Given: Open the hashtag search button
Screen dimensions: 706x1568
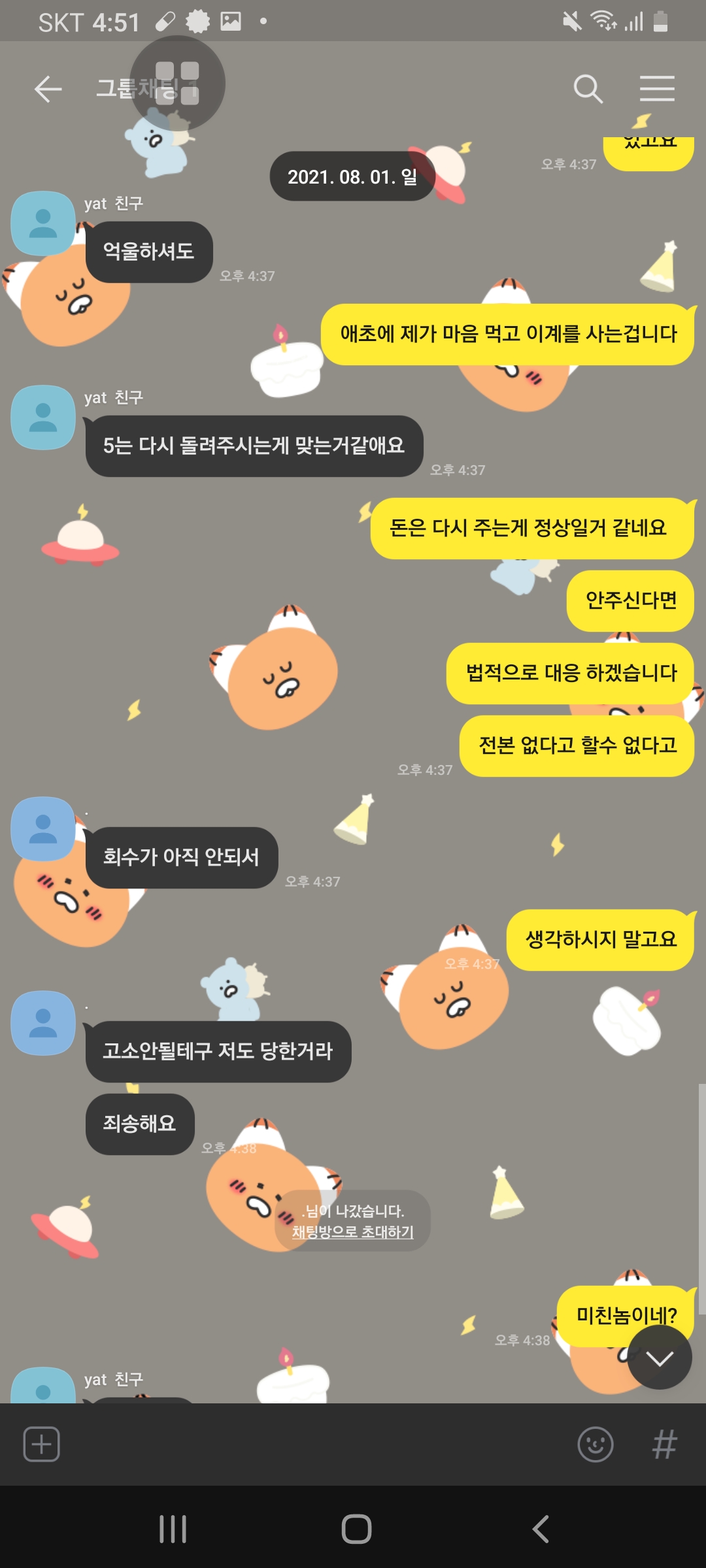Looking at the screenshot, I should point(664,1444).
